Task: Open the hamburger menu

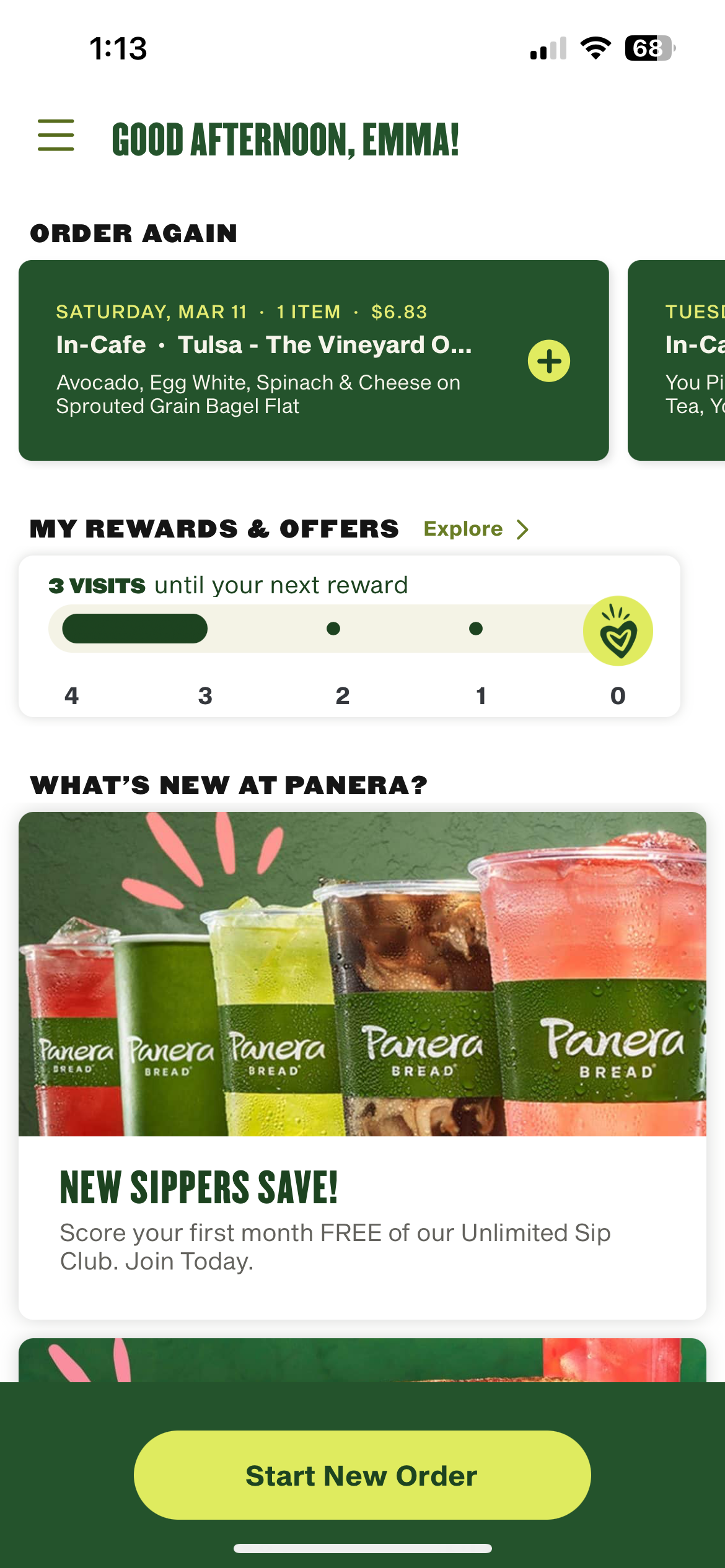Action: click(x=56, y=135)
